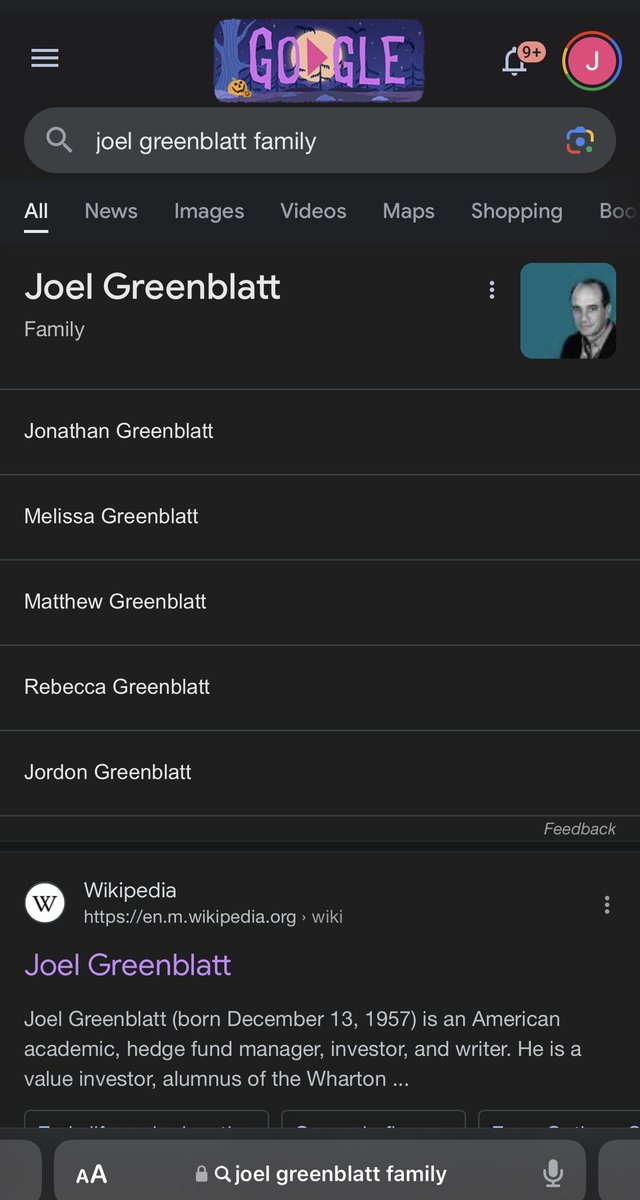Viewport: 640px width, 1200px height.
Task: Open the Rebecca Greenblatt row
Action: [117, 687]
